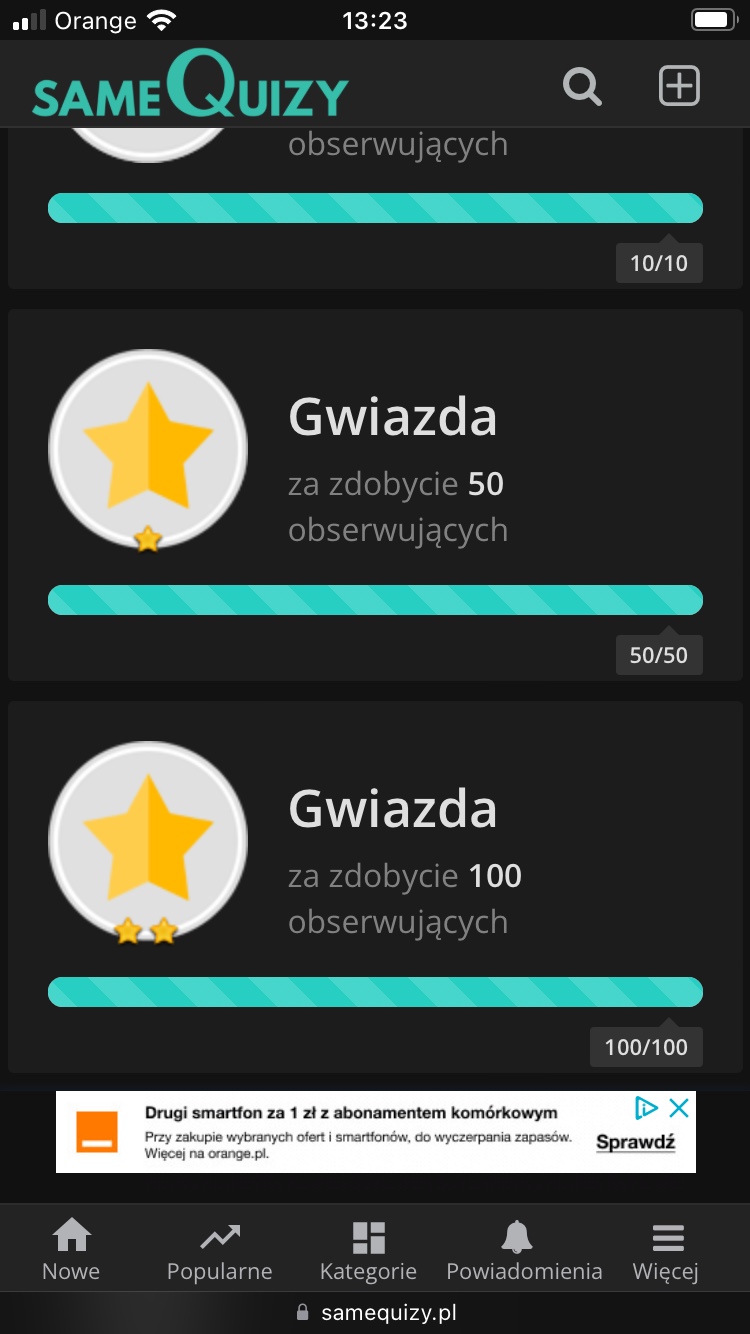Open the Popularne tab
The width and height of the screenshot is (750, 1334).
click(x=219, y=1250)
